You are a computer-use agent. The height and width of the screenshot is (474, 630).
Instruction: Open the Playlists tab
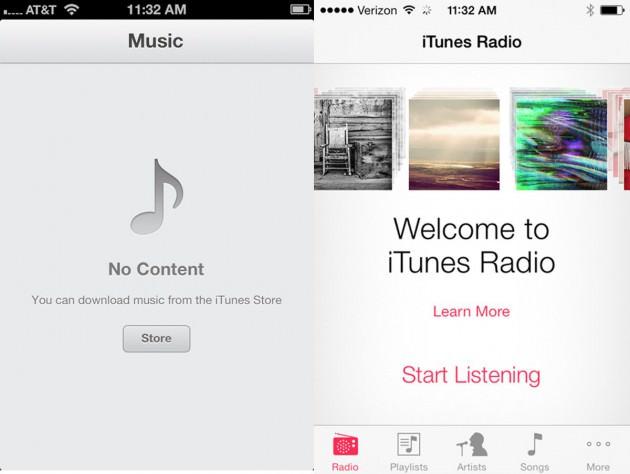[x=409, y=451]
